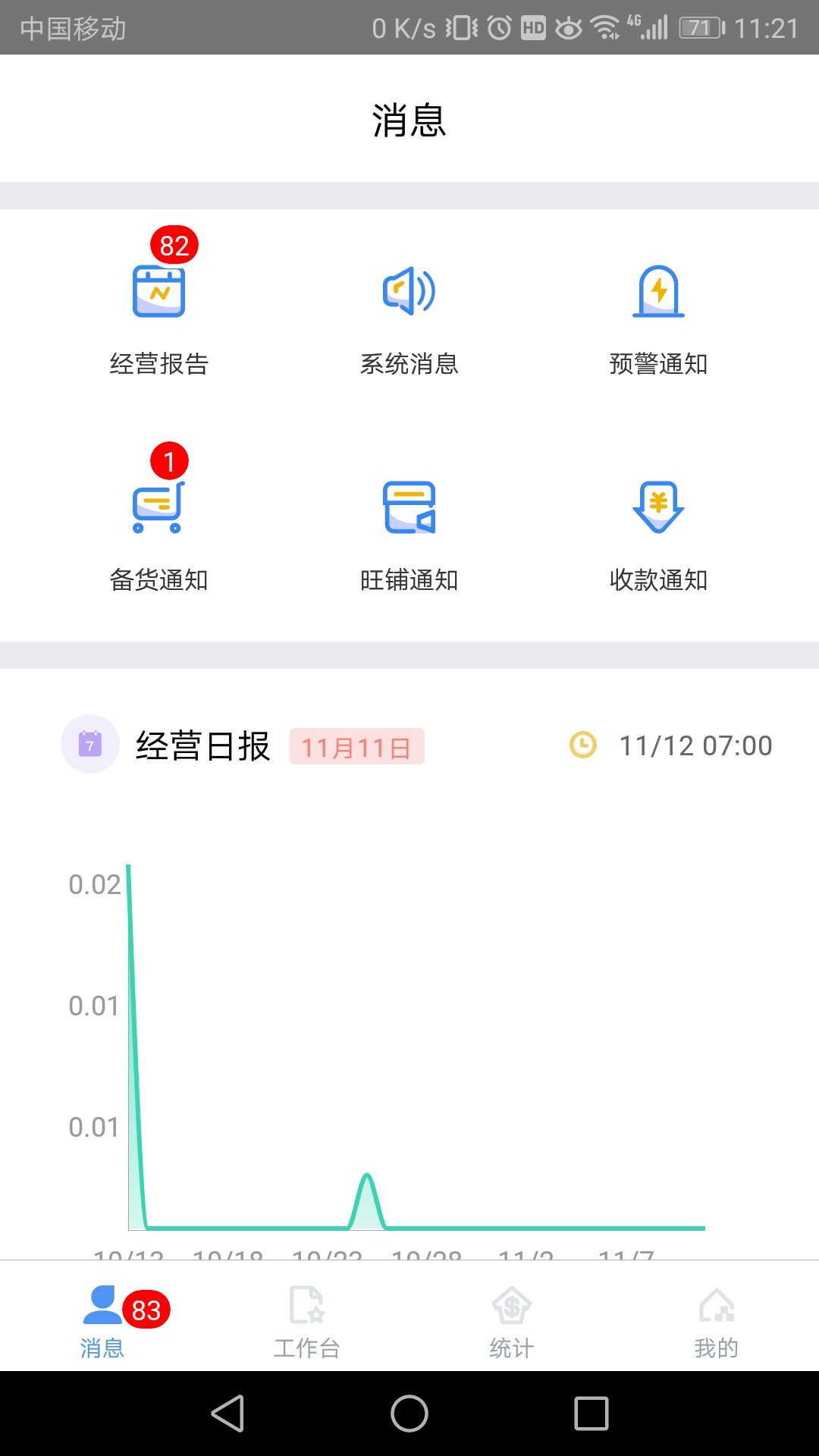Image resolution: width=819 pixels, height=1456 pixels.
Task: Click the 11月11日 date label
Action: pyautogui.click(x=356, y=746)
